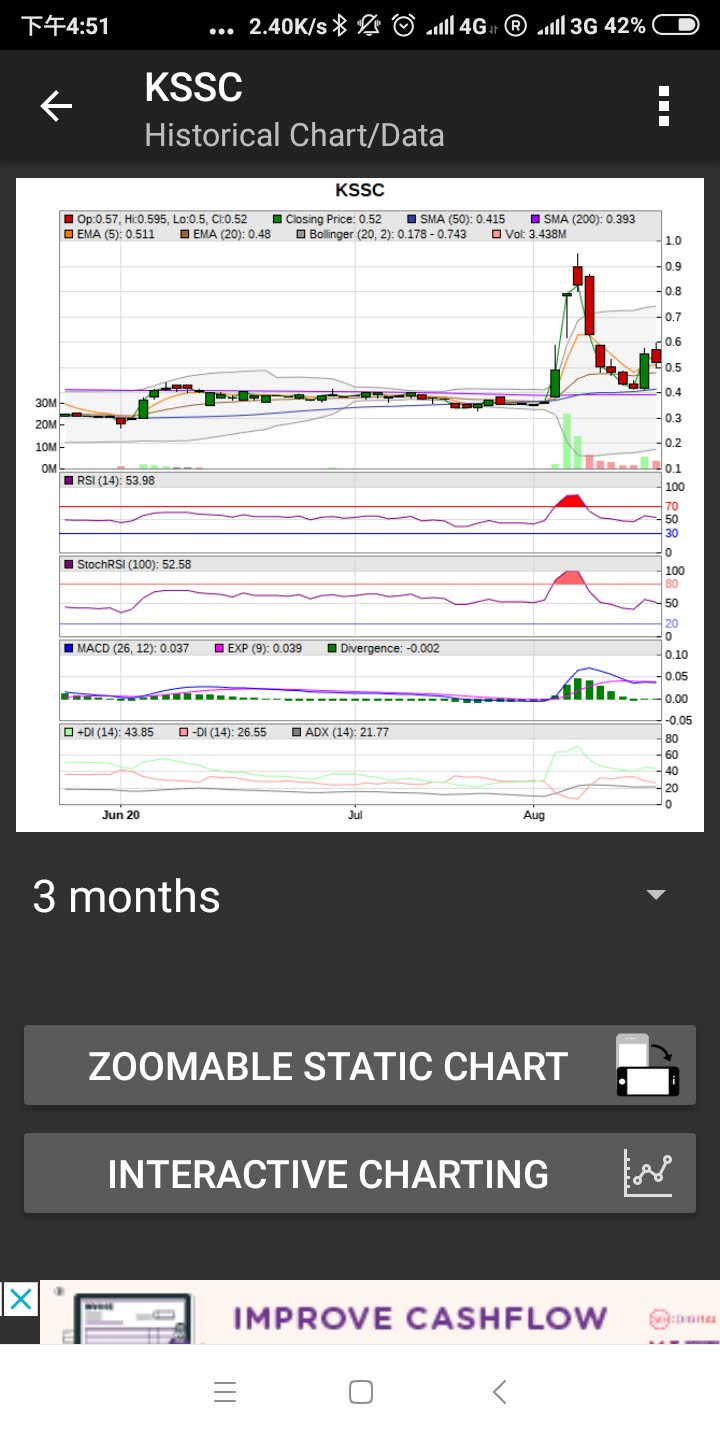Open the Improve Cashflow ad banner
Viewport: 720px width, 1440px height.
tap(380, 1312)
